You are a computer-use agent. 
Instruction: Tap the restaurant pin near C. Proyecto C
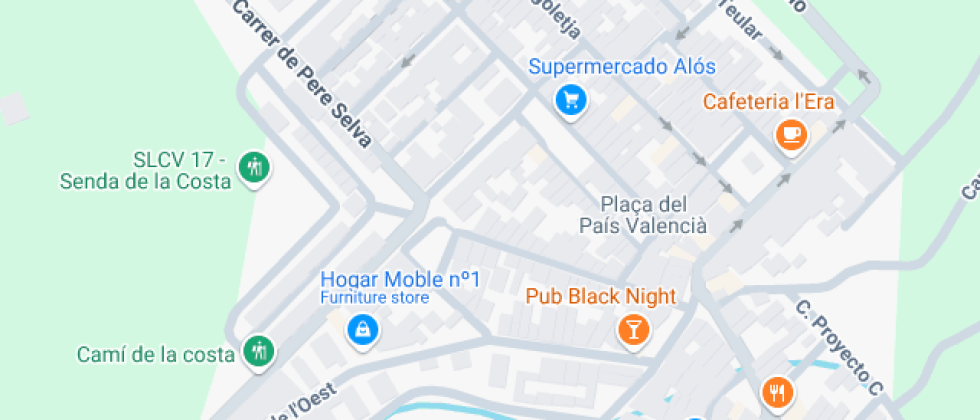point(776,391)
